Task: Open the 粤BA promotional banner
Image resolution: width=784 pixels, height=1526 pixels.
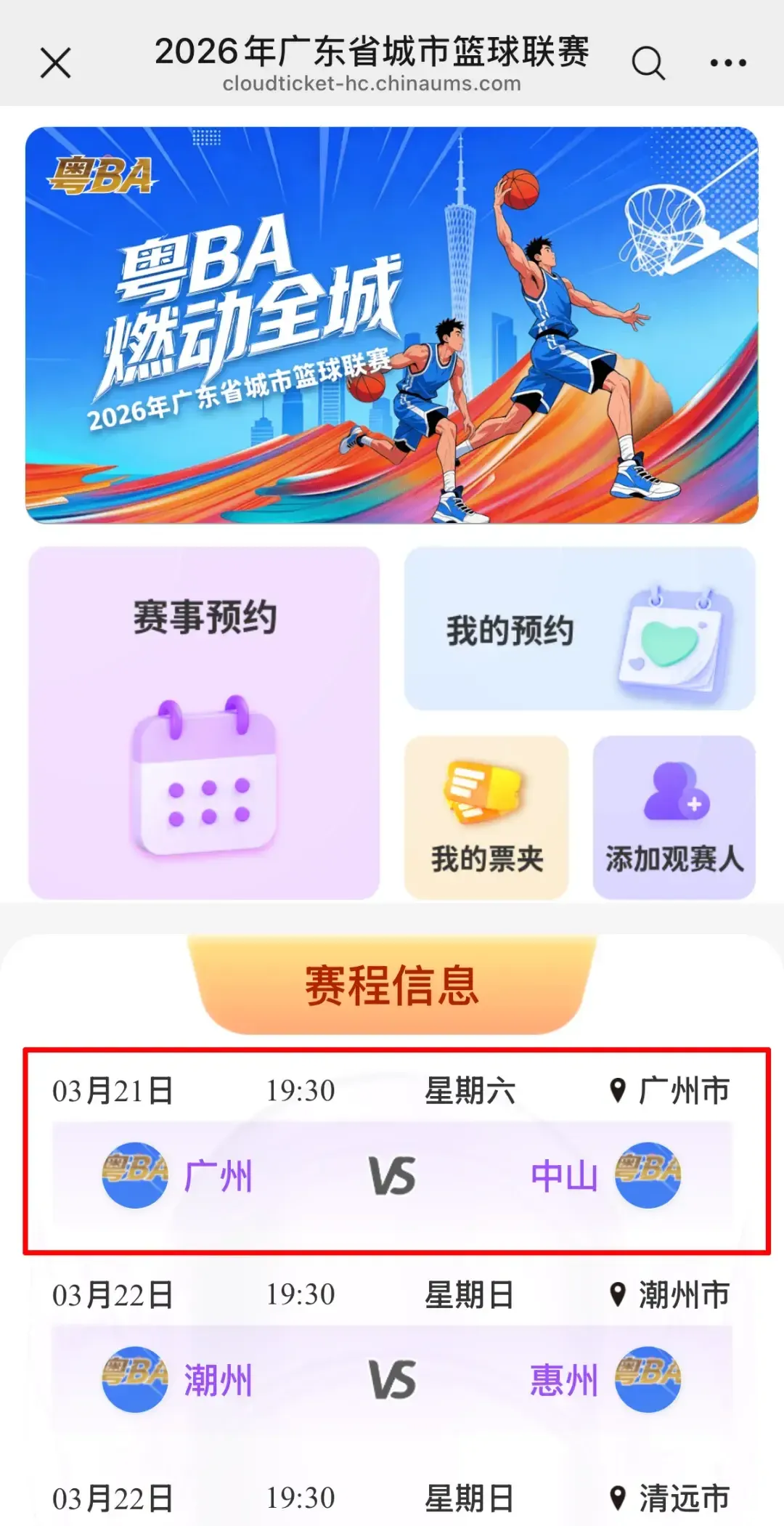Action: 392,325
